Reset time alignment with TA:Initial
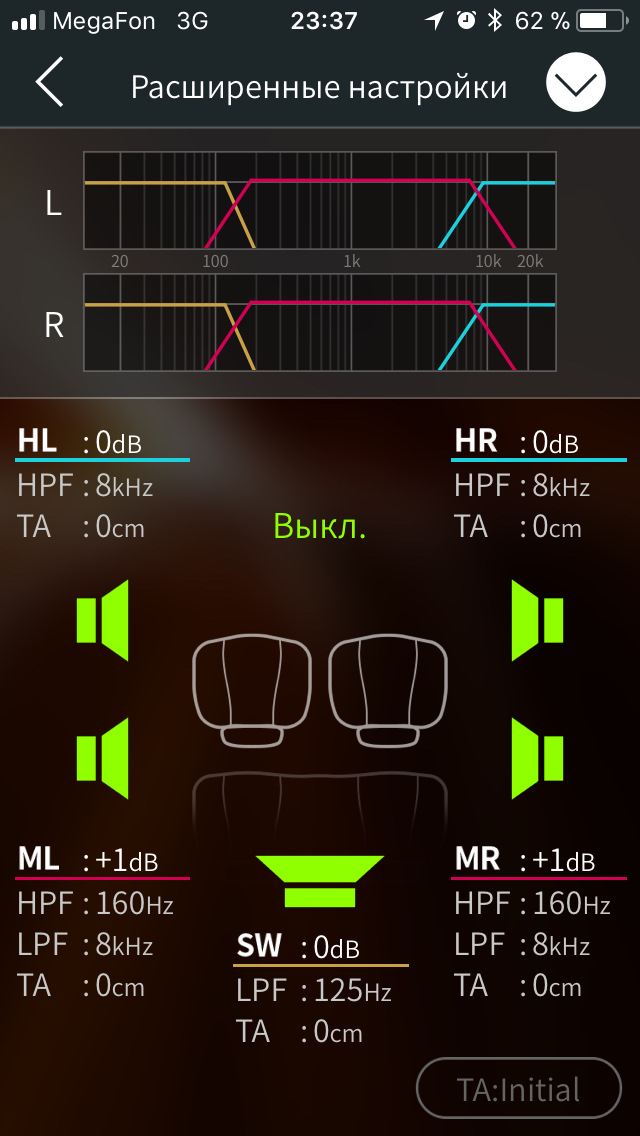 tap(518, 1089)
